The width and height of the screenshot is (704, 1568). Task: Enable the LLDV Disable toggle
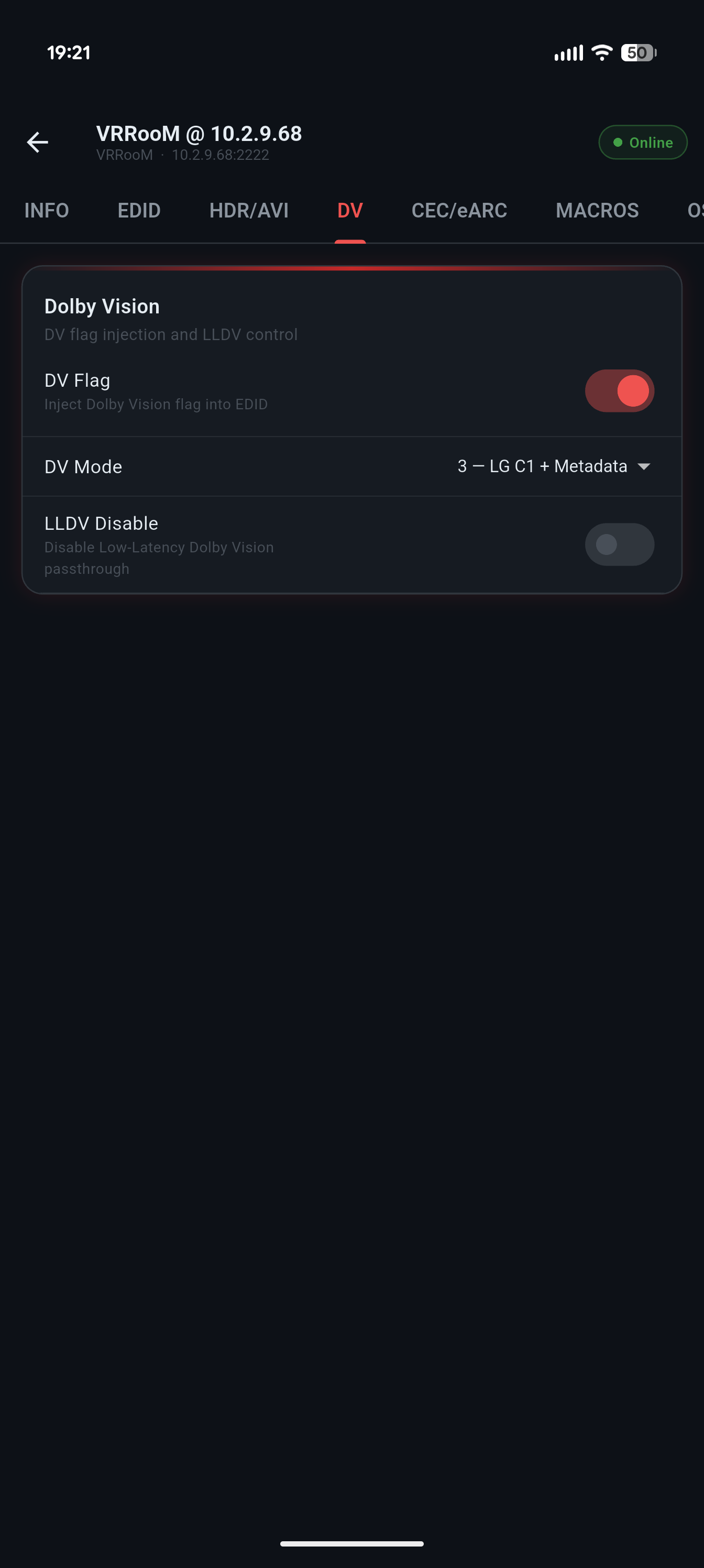point(619,544)
